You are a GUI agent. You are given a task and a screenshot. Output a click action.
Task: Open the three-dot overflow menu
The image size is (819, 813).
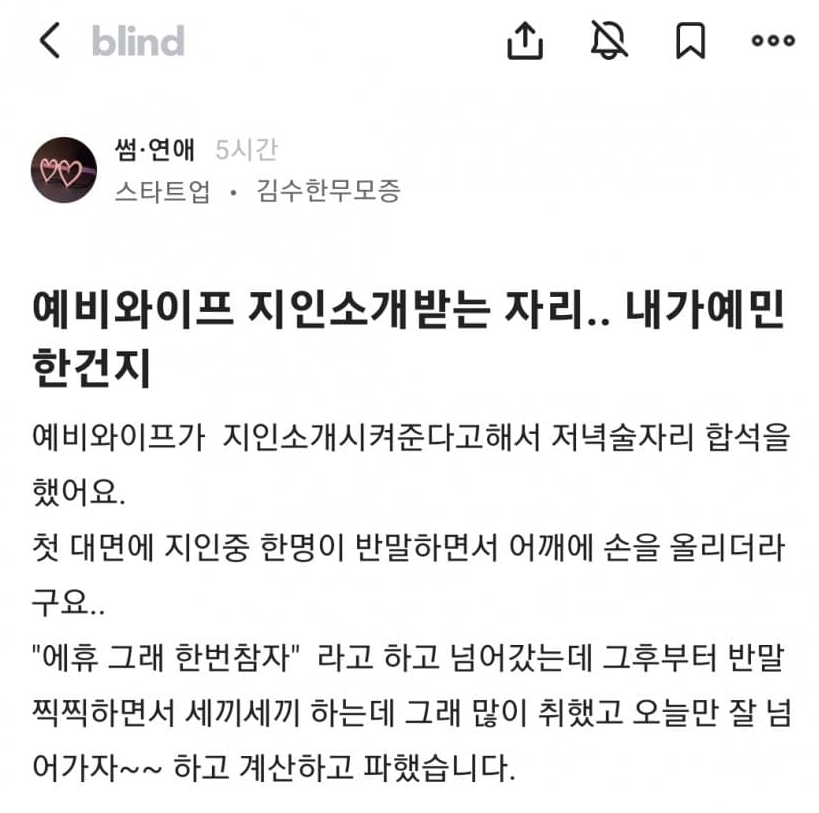(772, 41)
